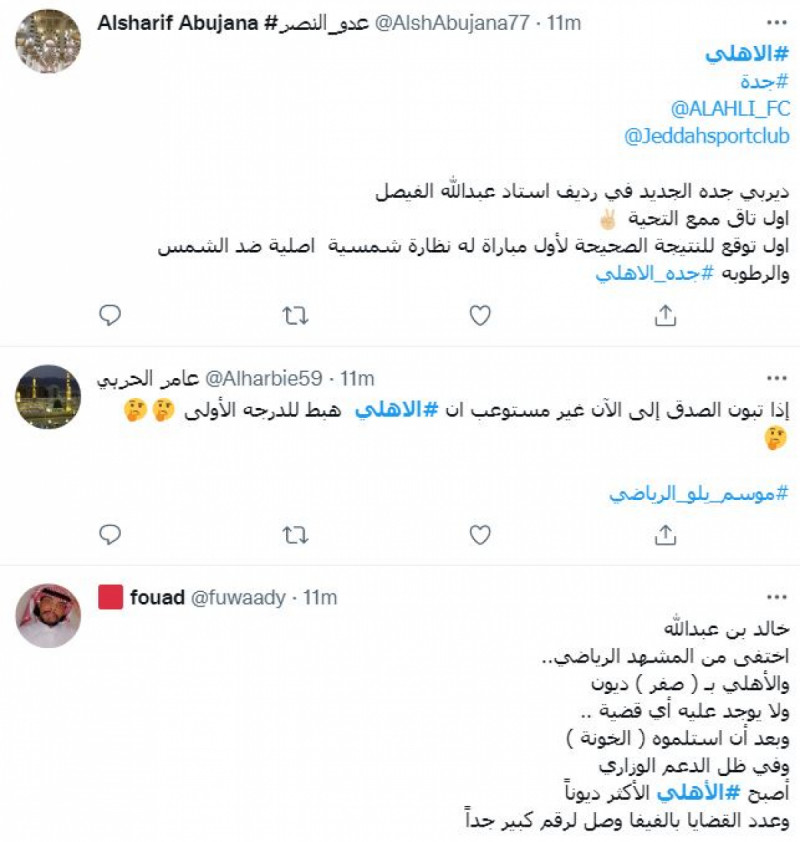The width and height of the screenshot is (800, 842).
Task: Open overflow menu on fouad's tweet
Action: tap(776, 598)
